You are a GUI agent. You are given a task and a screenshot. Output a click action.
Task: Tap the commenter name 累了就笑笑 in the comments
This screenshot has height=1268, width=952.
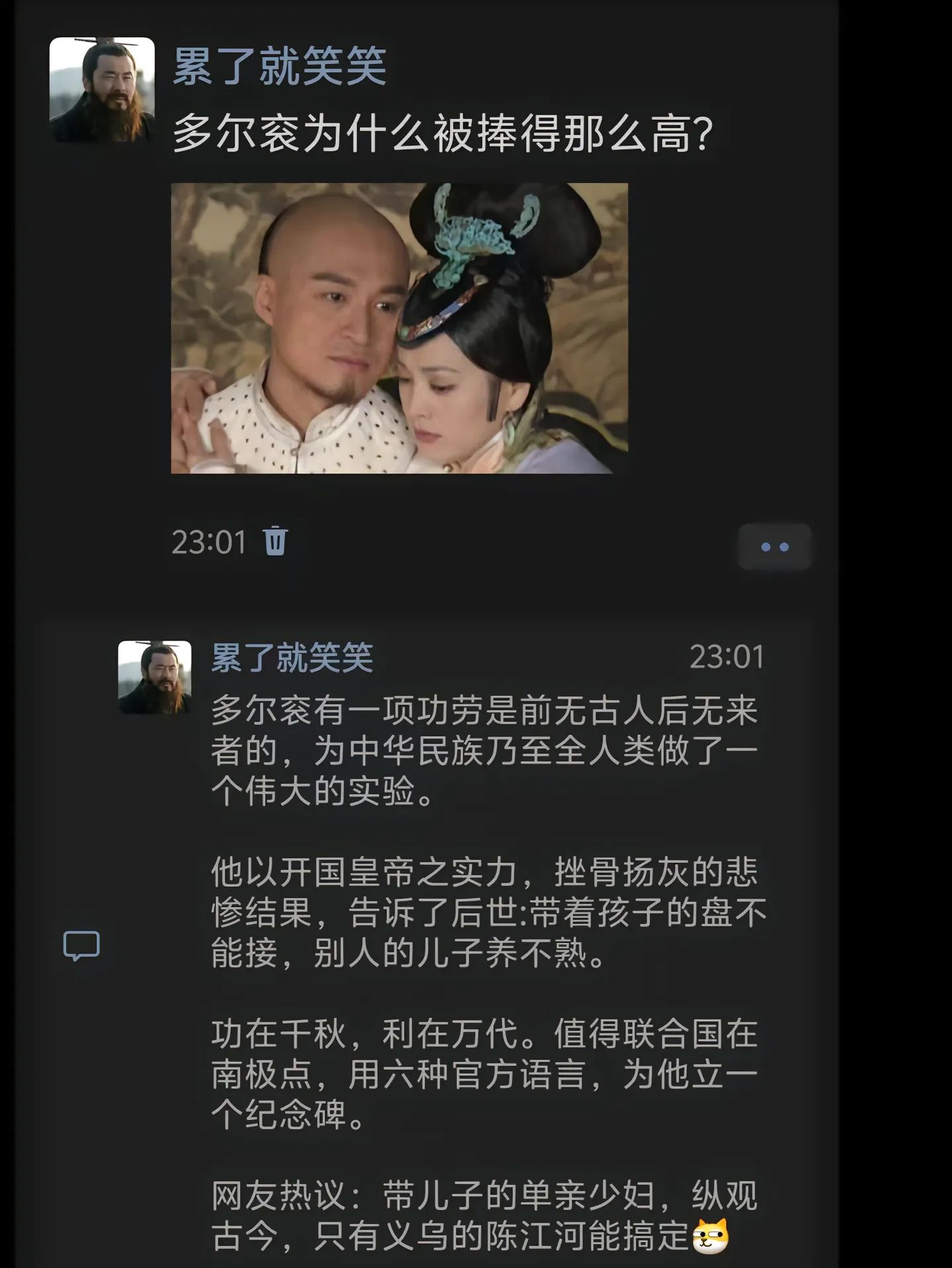tap(292, 658)
